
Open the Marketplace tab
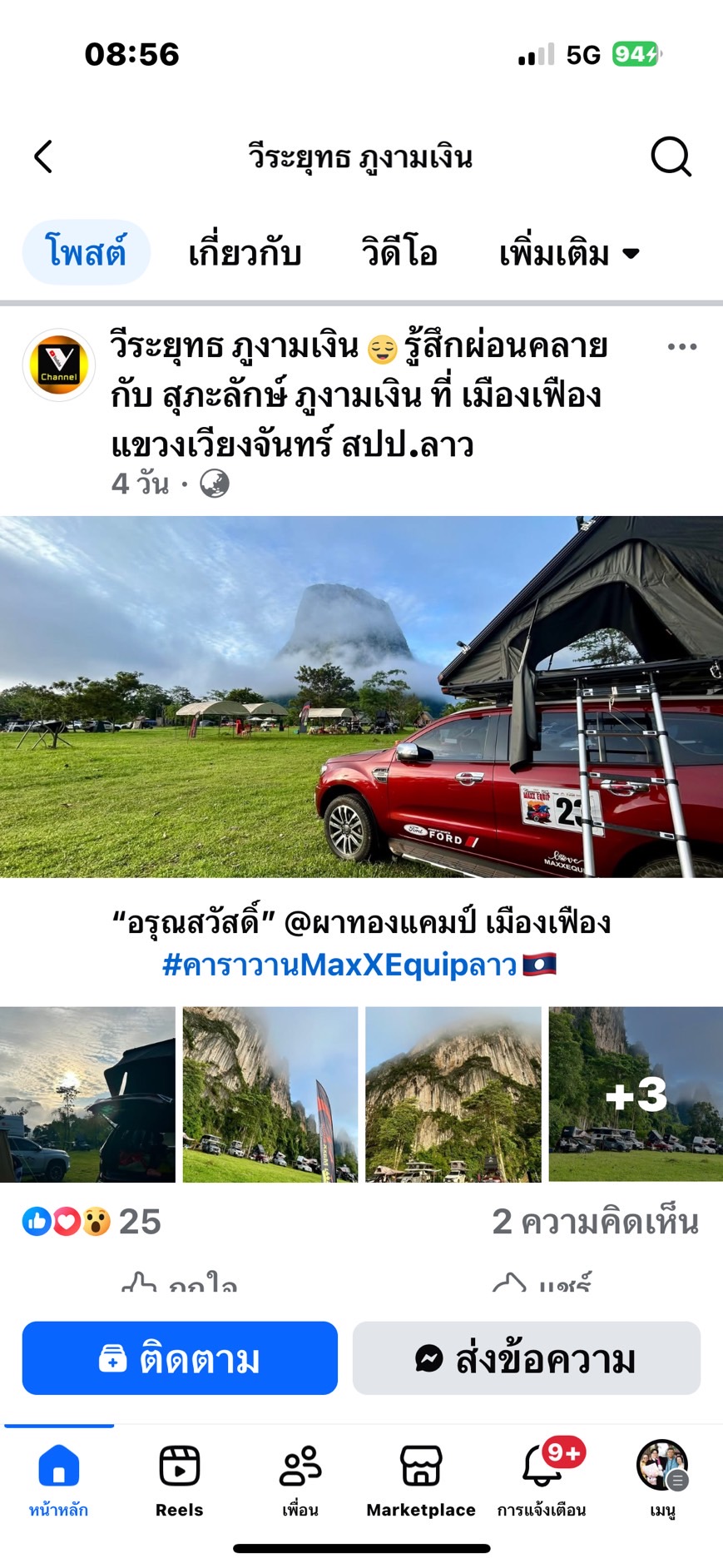(x=421, y=1480)
